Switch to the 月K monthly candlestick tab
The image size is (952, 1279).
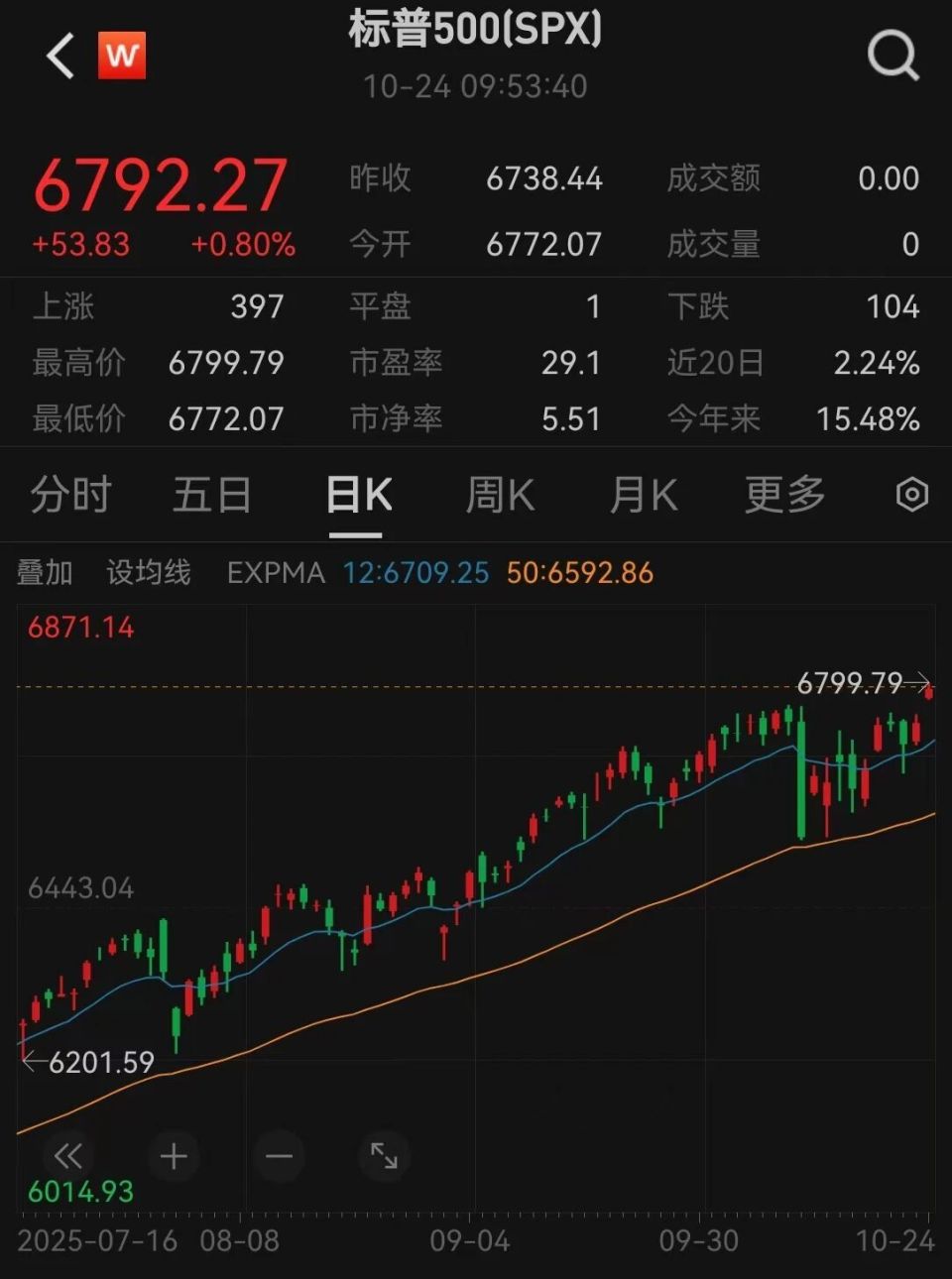[643, 495]
